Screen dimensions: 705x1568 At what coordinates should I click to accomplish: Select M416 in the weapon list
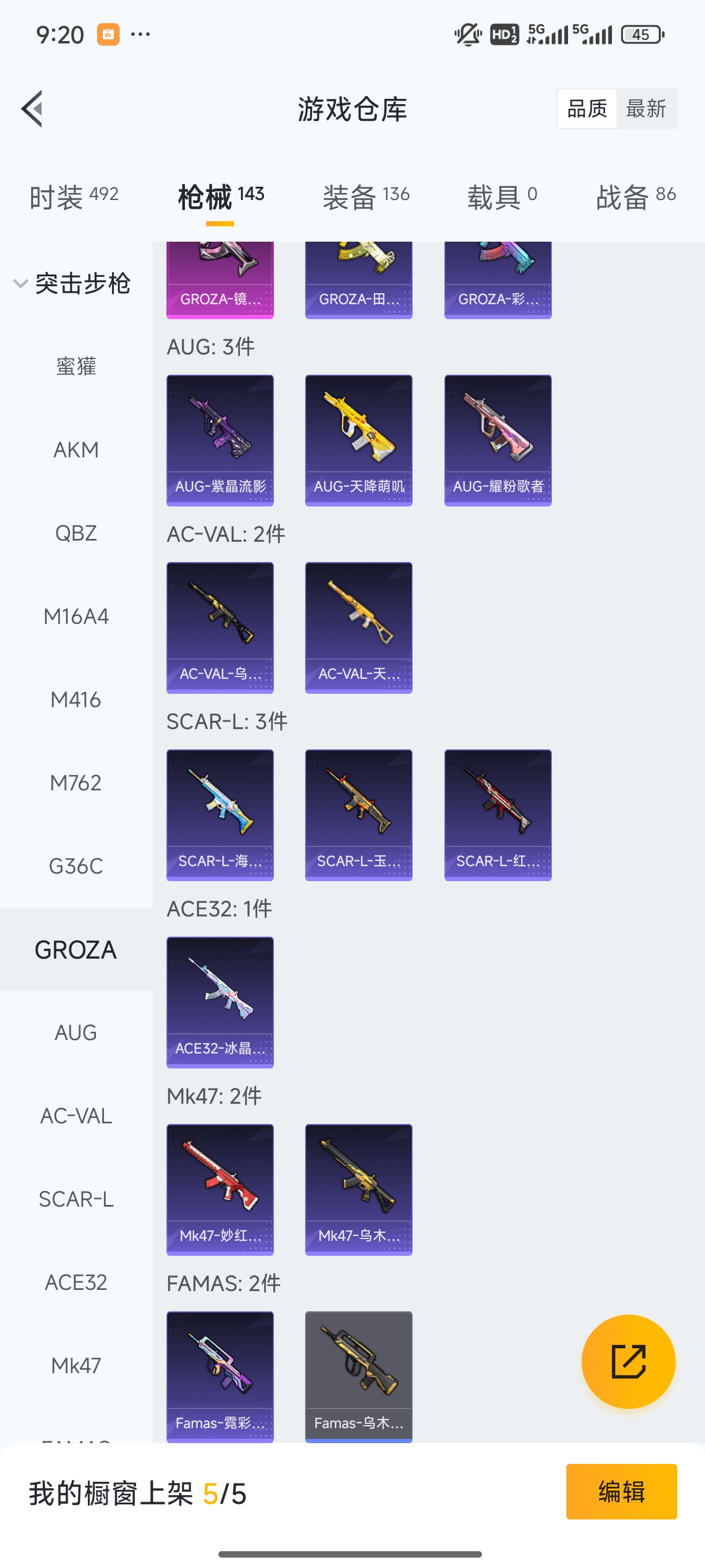[76, 700]
